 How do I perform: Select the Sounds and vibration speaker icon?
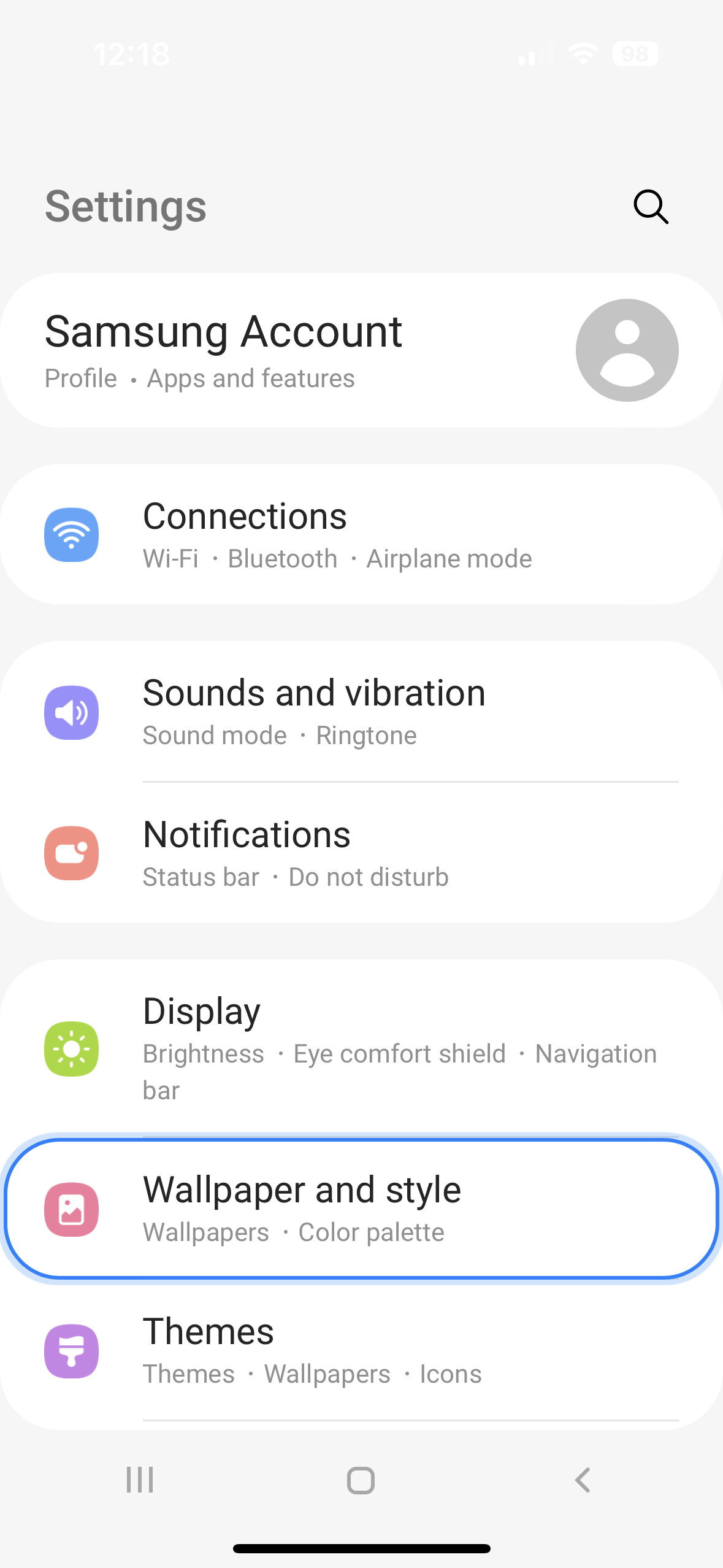(x=72, y=712)
